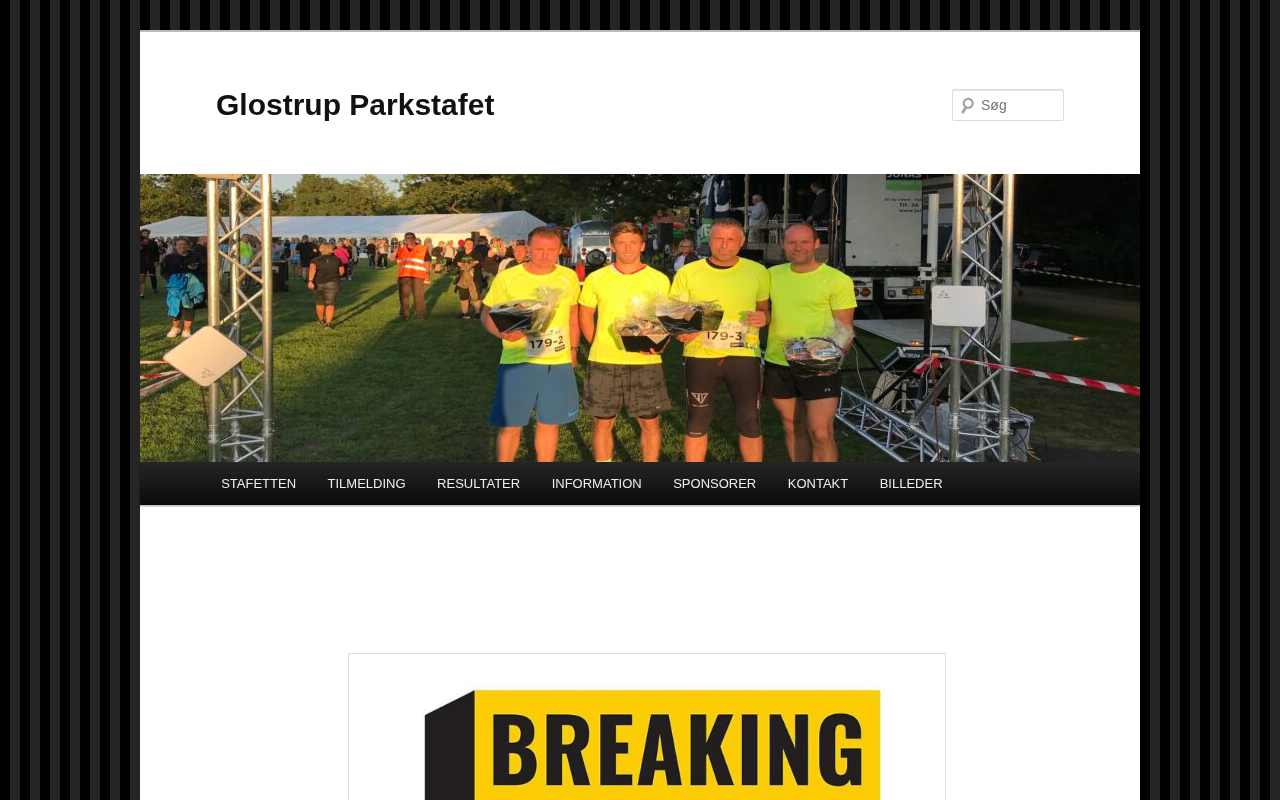
Task: Go to the Tilmelding page
Action: coord(366,484)
